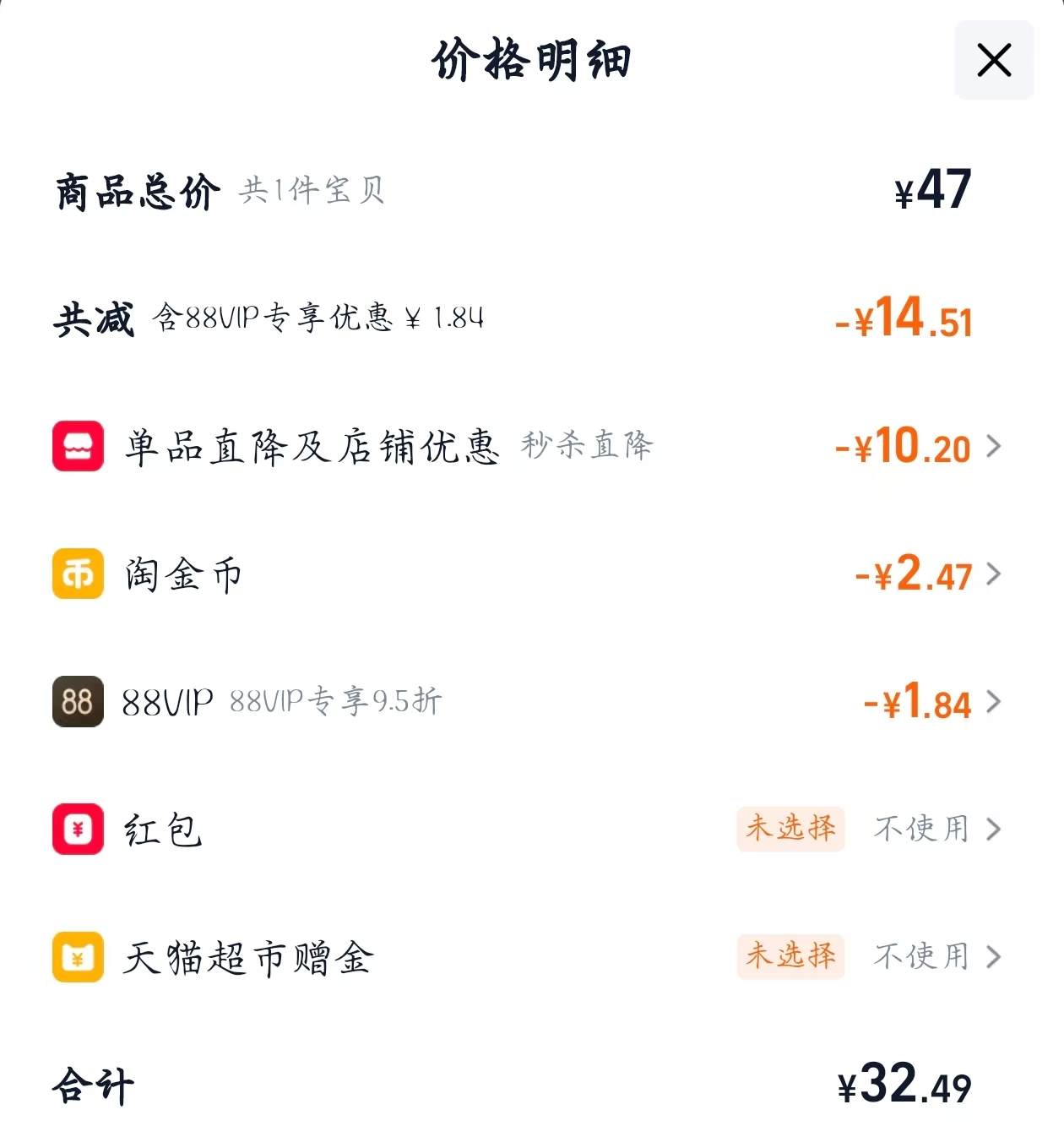Click the 天猫超市赠金 yellow icon
Screen dimensions: 1064x1137
tap(78, 957)
